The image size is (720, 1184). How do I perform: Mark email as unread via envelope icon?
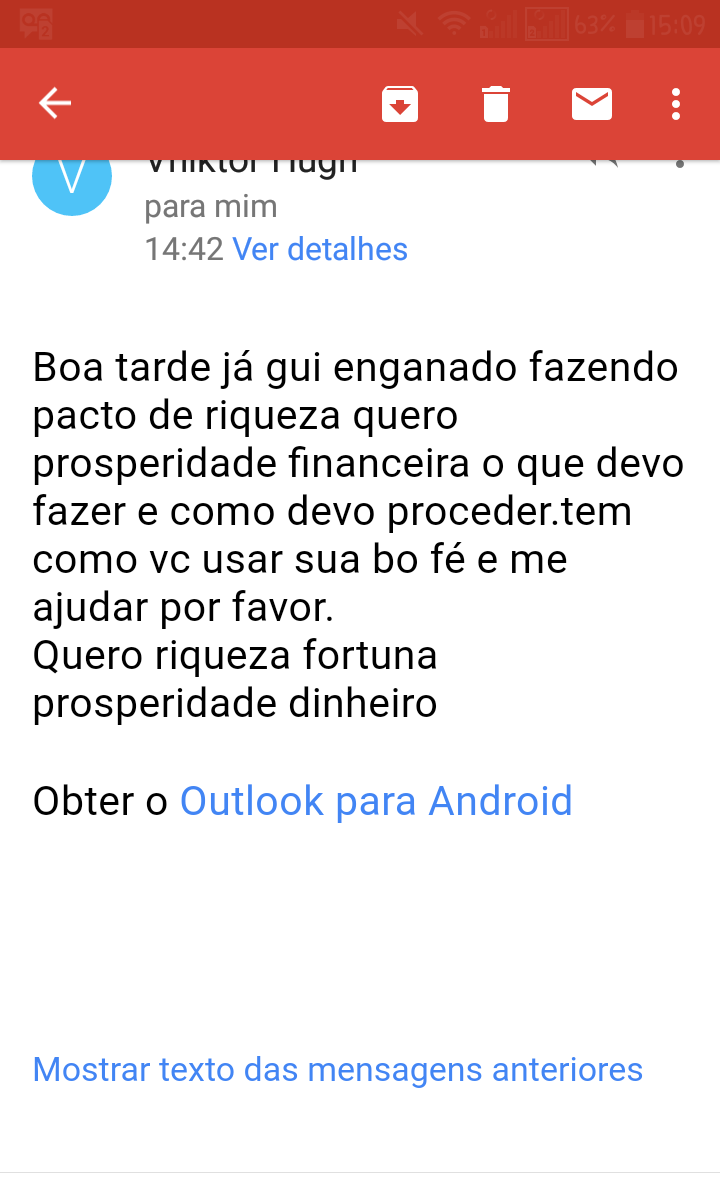[592, 103]
